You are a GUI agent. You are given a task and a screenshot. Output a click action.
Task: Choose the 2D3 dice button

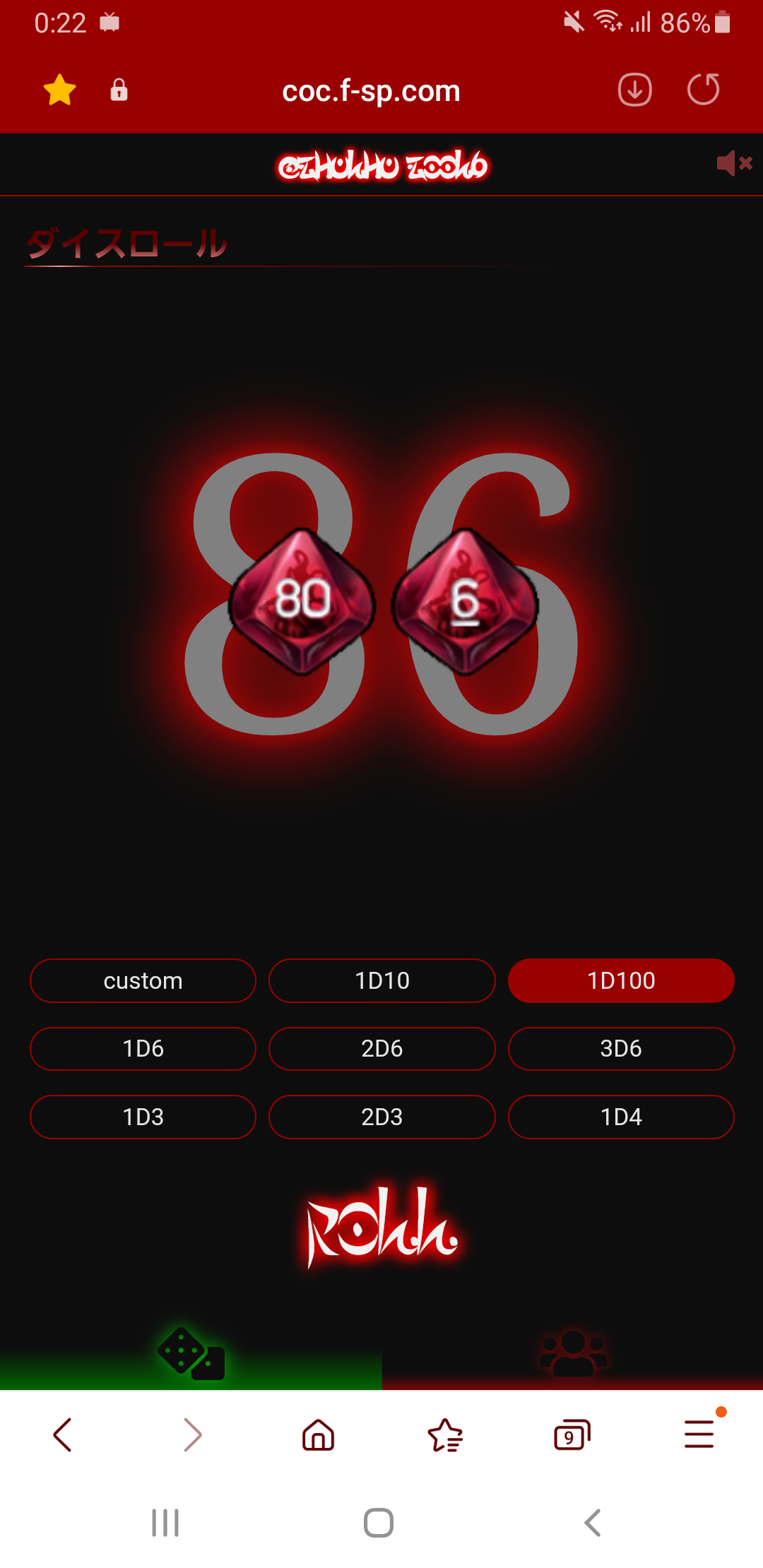pyautogui.click(x=381, y=1117)
